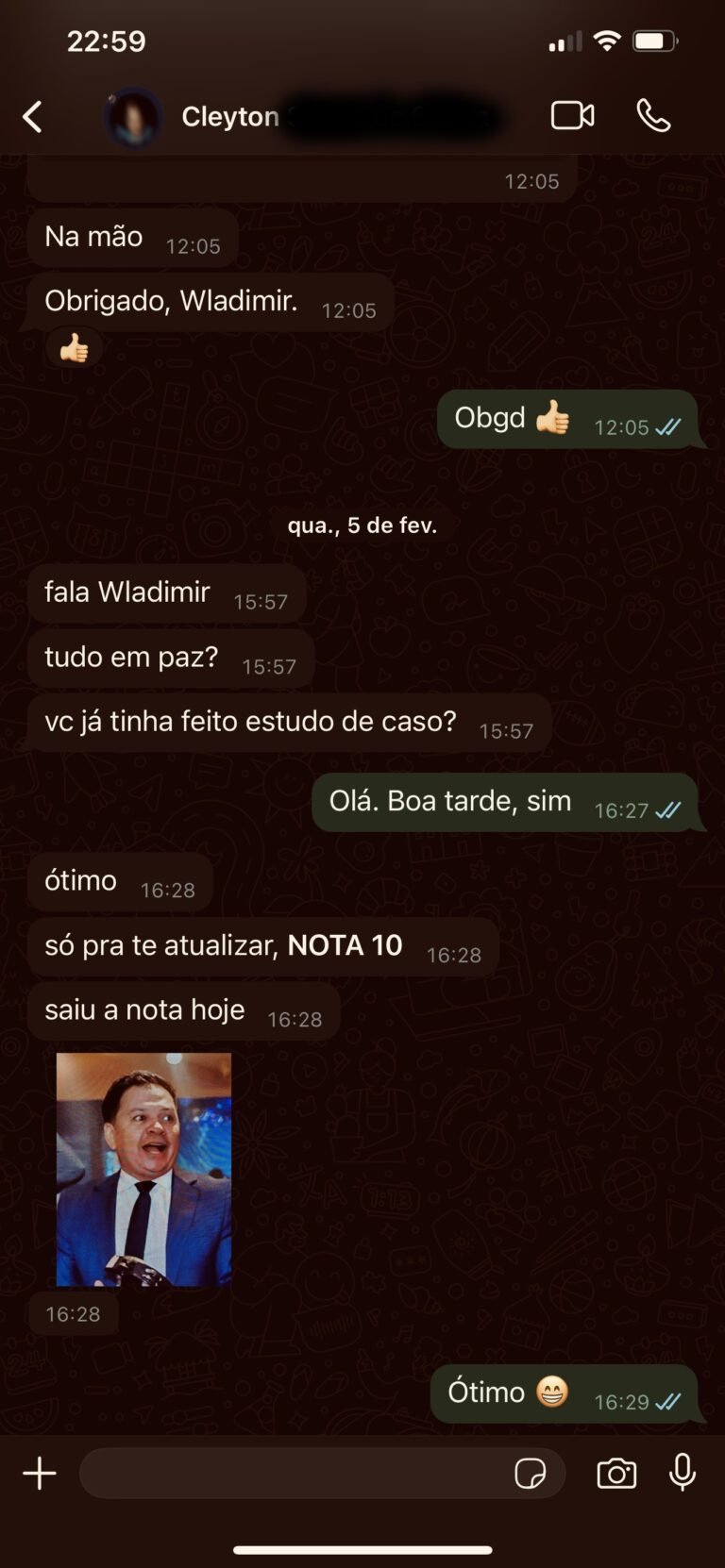Open the sticker picker

coord(530,1473)
